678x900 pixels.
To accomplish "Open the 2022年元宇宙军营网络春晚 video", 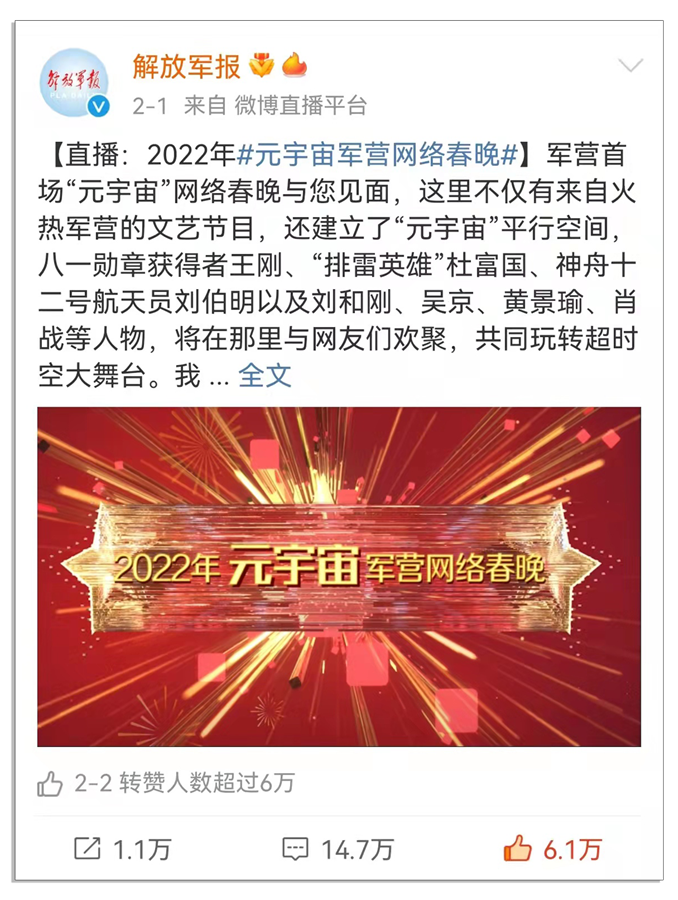I will [x=339, y=577].
